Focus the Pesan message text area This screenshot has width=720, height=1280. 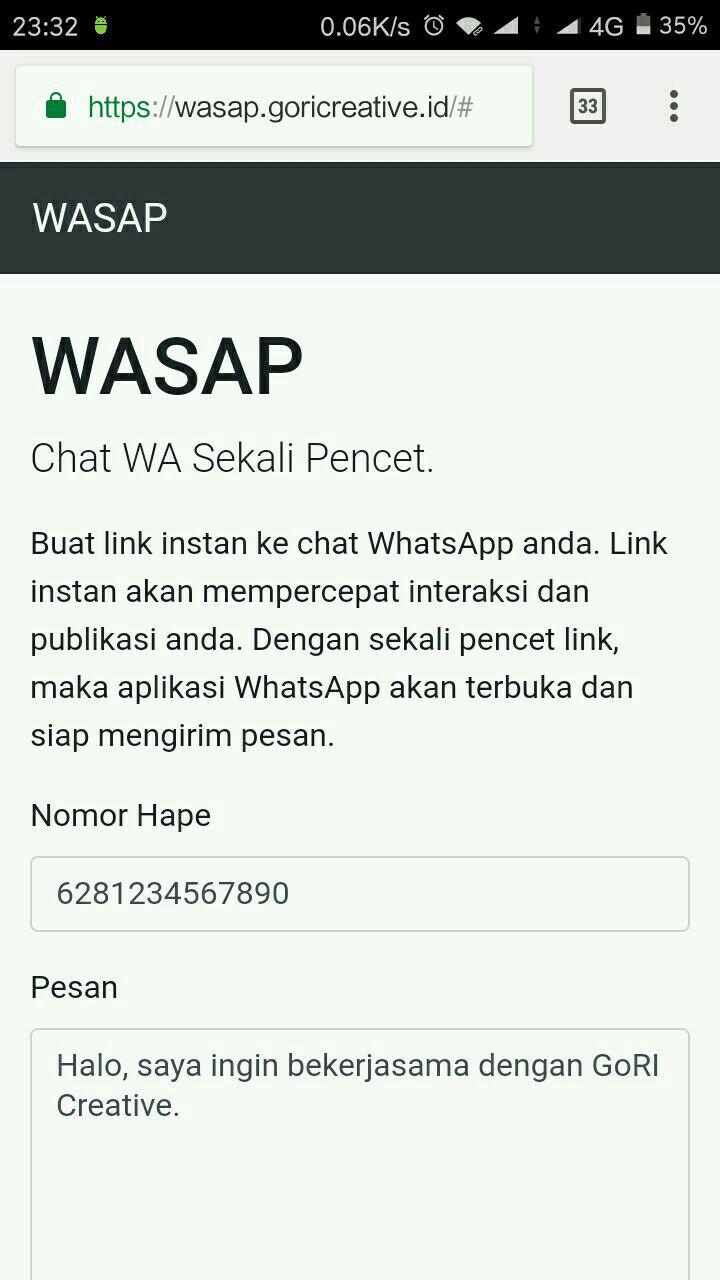point(360,1155)
